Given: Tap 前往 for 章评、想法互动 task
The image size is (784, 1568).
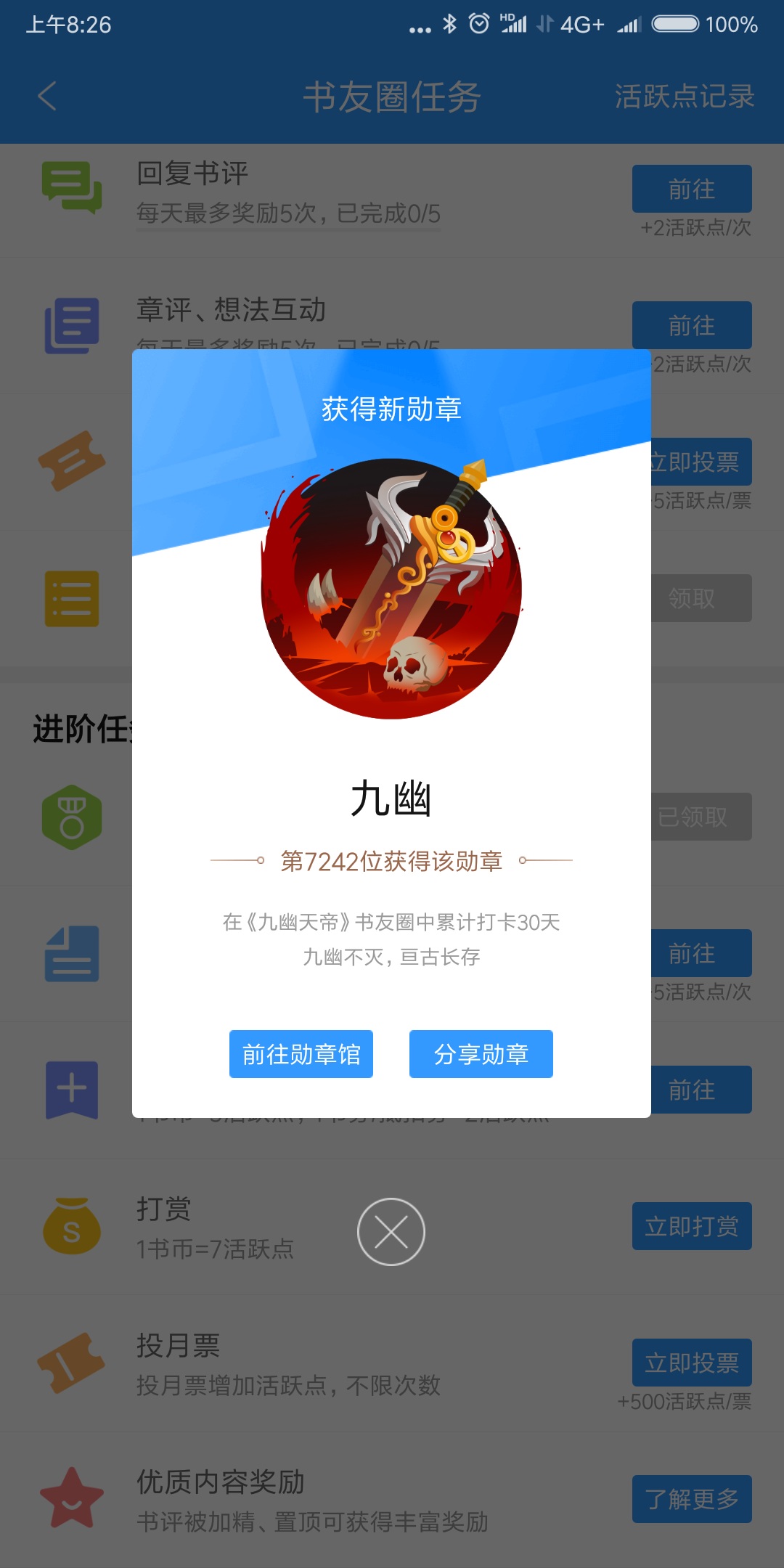Looking at the screenshot, I should tap(692, 325).
